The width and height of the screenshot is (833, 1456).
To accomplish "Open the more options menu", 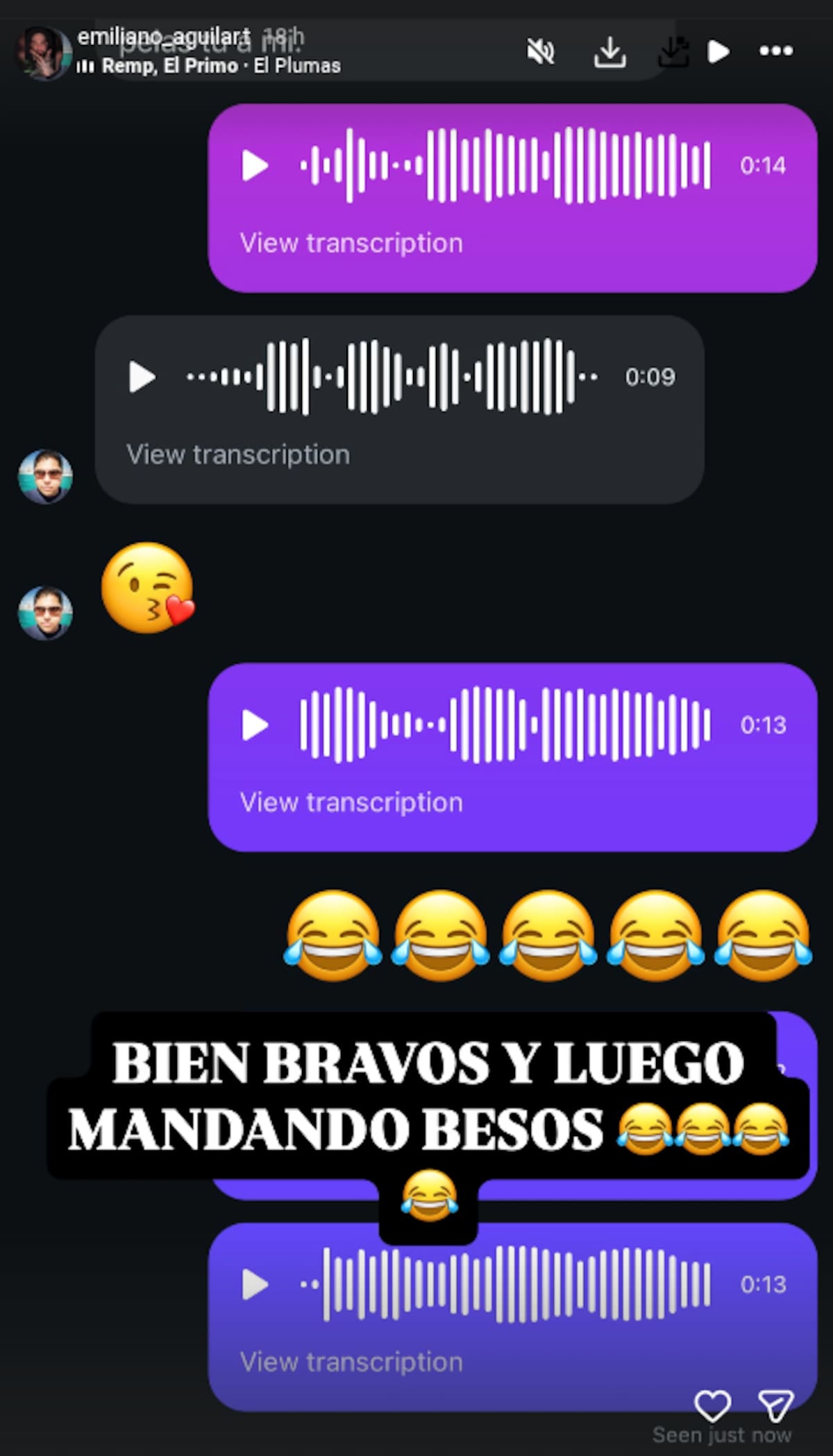I will coord(775,49).
